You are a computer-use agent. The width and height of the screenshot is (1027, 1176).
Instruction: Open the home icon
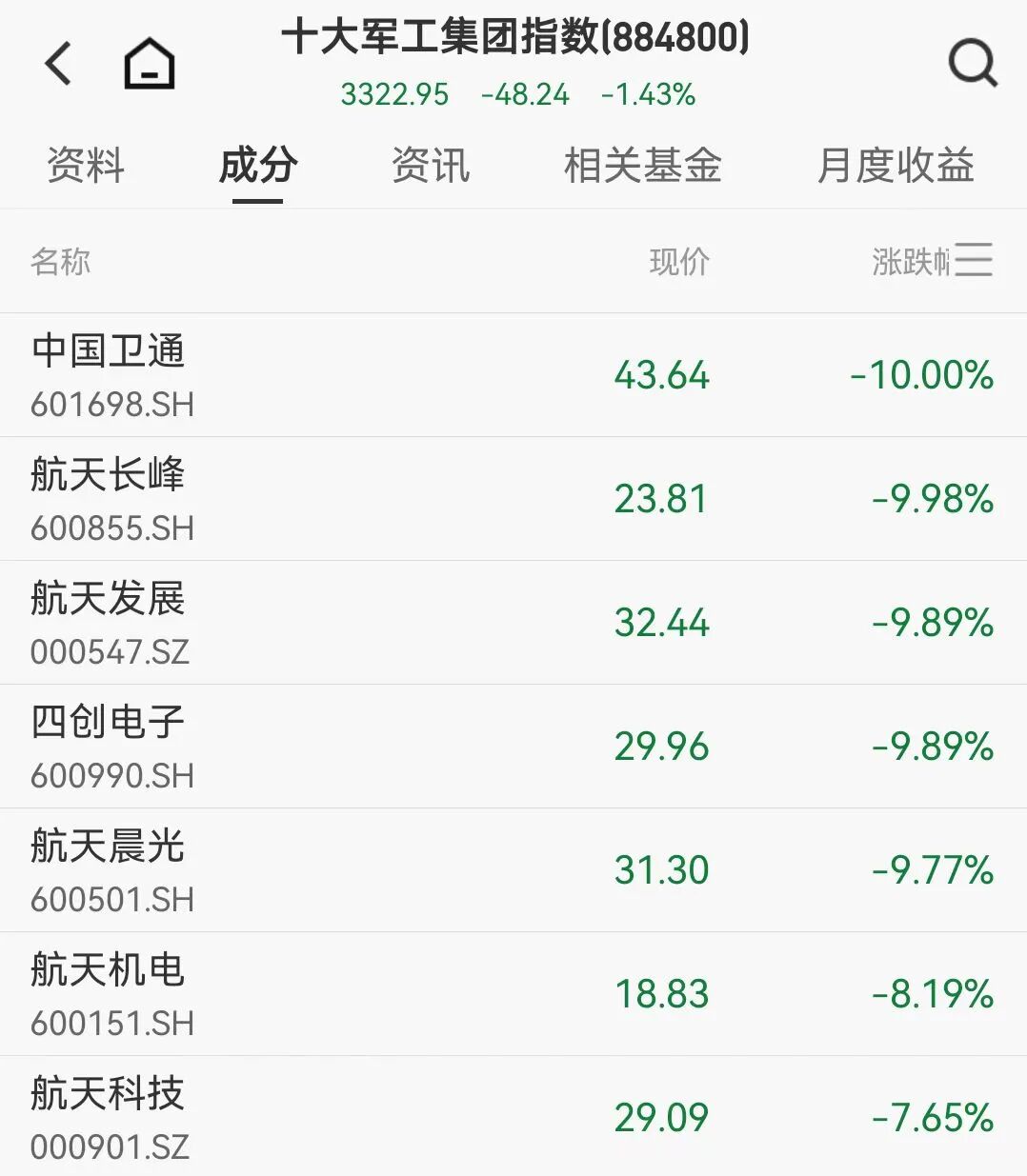150,64
